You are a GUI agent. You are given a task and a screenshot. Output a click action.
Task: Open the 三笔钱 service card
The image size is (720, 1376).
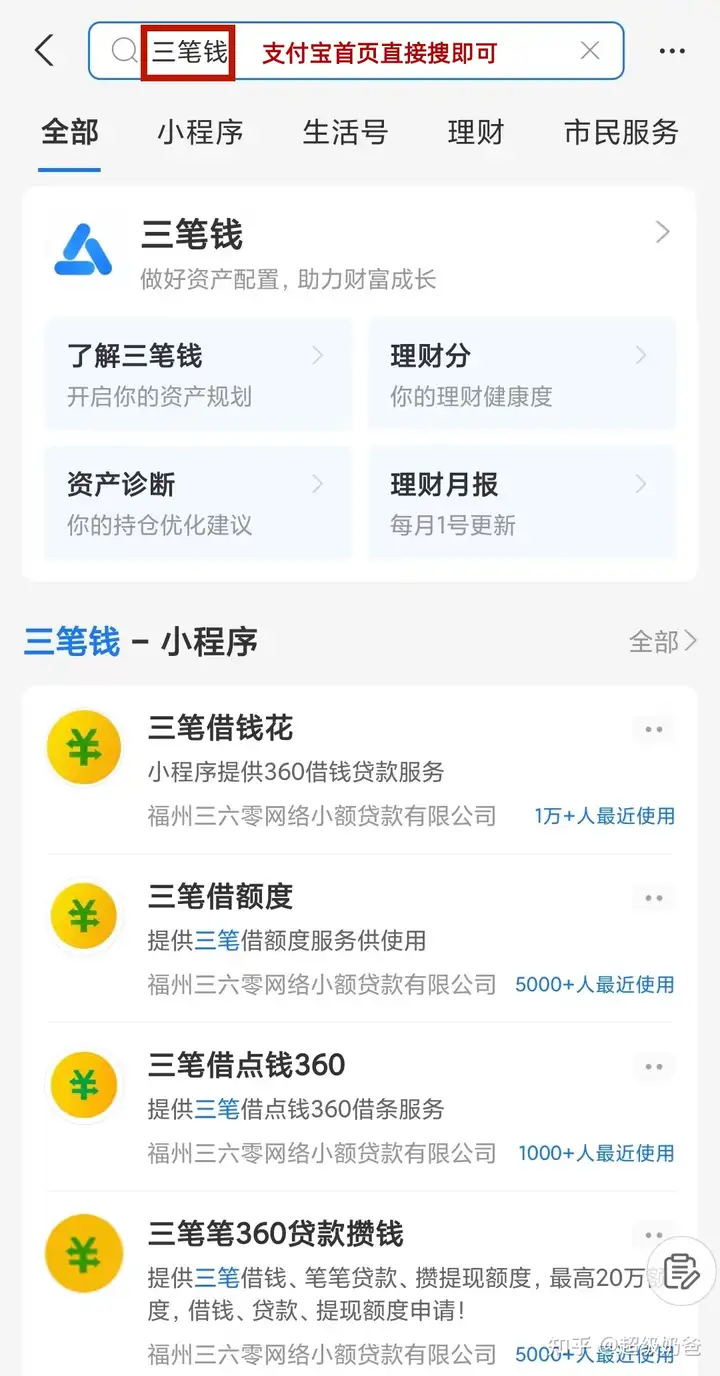(x=360, y=252)
